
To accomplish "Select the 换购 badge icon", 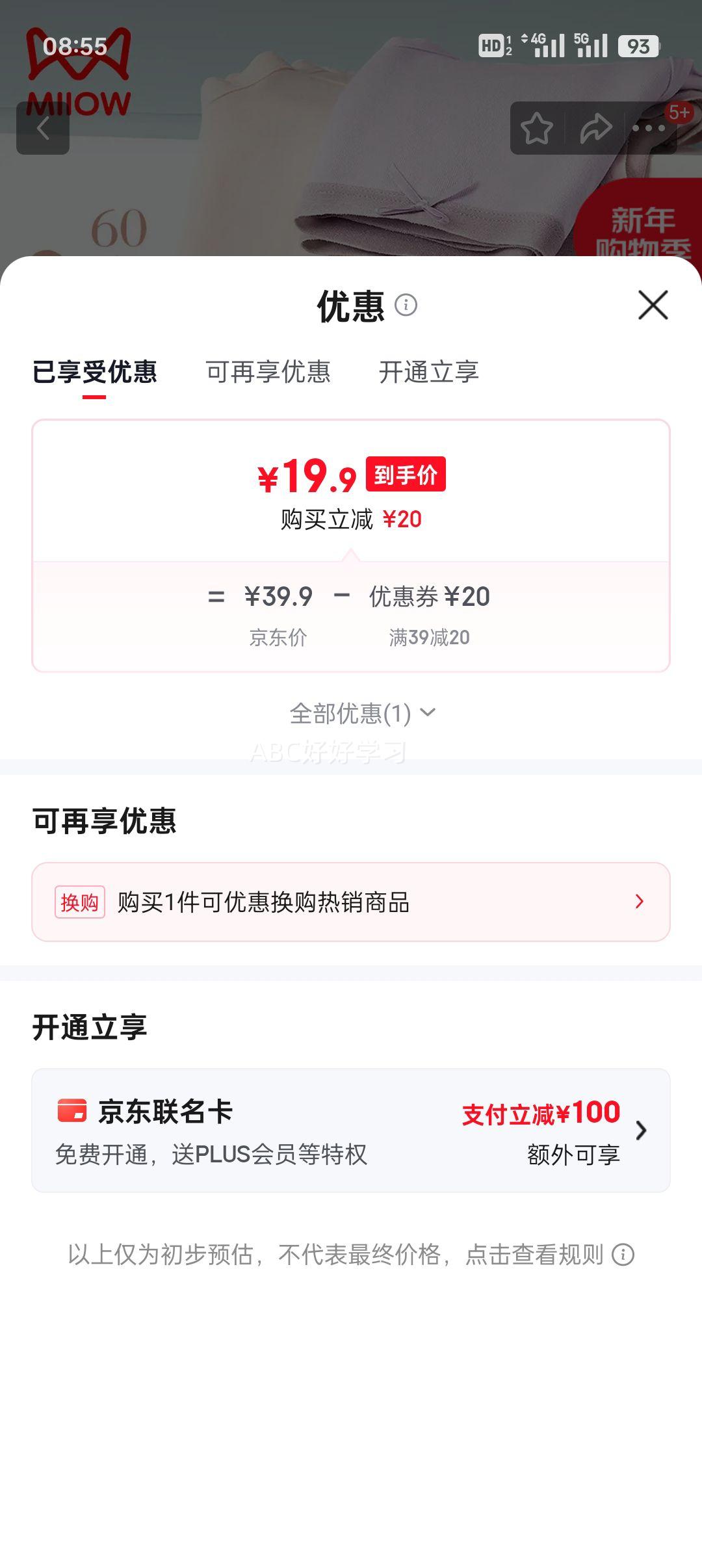I will 79,901.
